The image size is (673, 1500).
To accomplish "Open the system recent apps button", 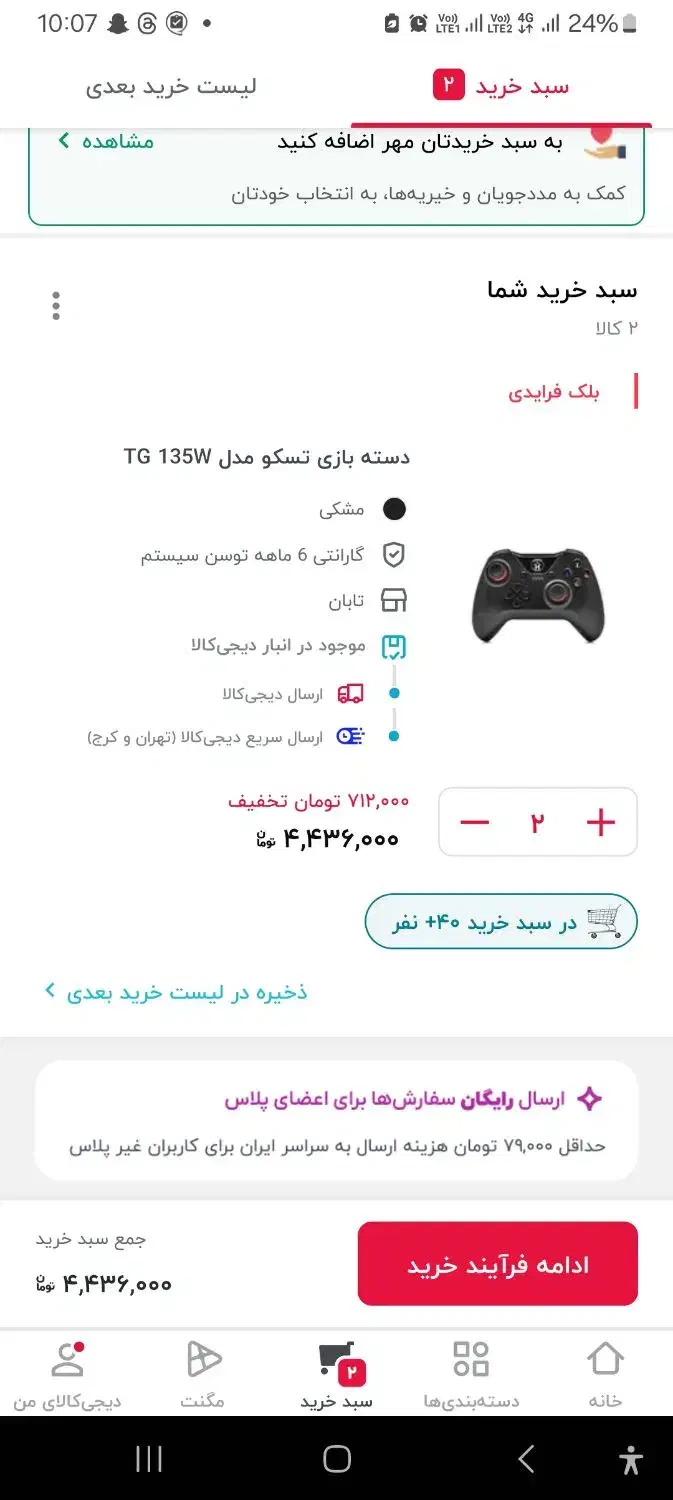I will click(x=148, y=1459).
